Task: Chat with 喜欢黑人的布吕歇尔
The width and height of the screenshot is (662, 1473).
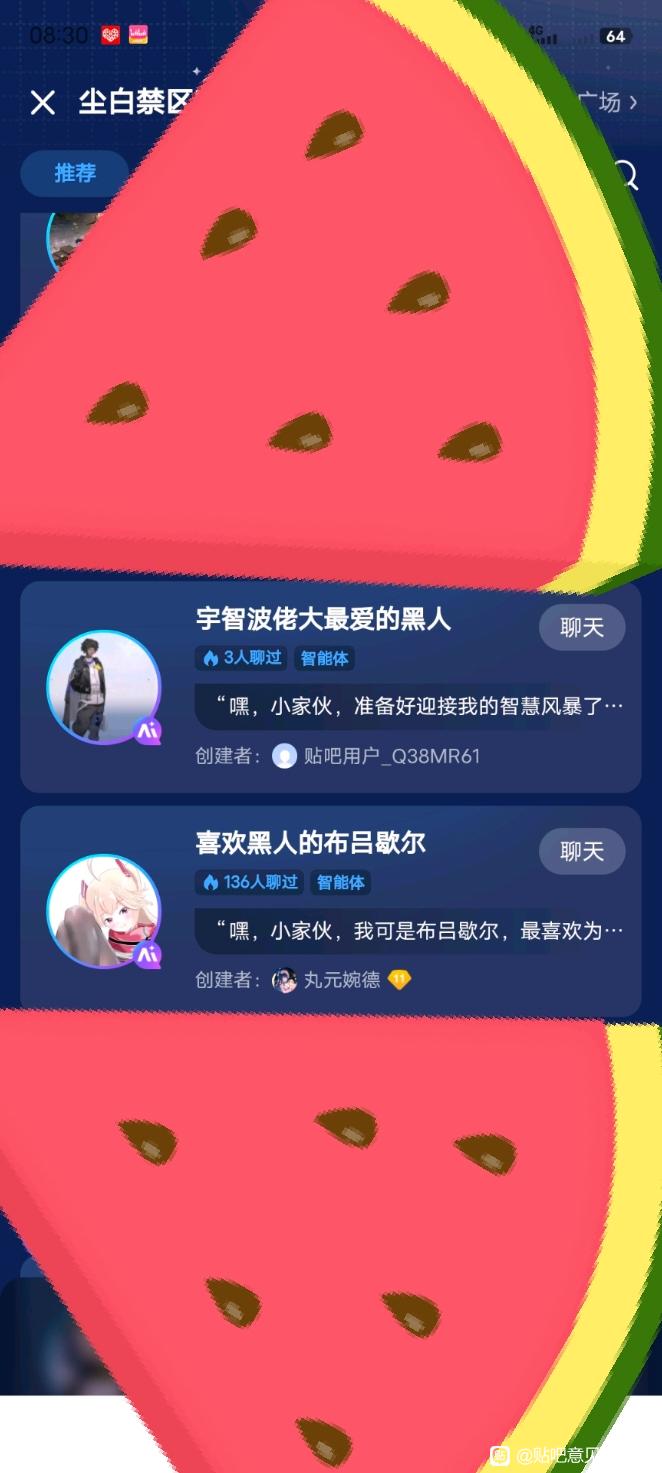Action: 582,852
